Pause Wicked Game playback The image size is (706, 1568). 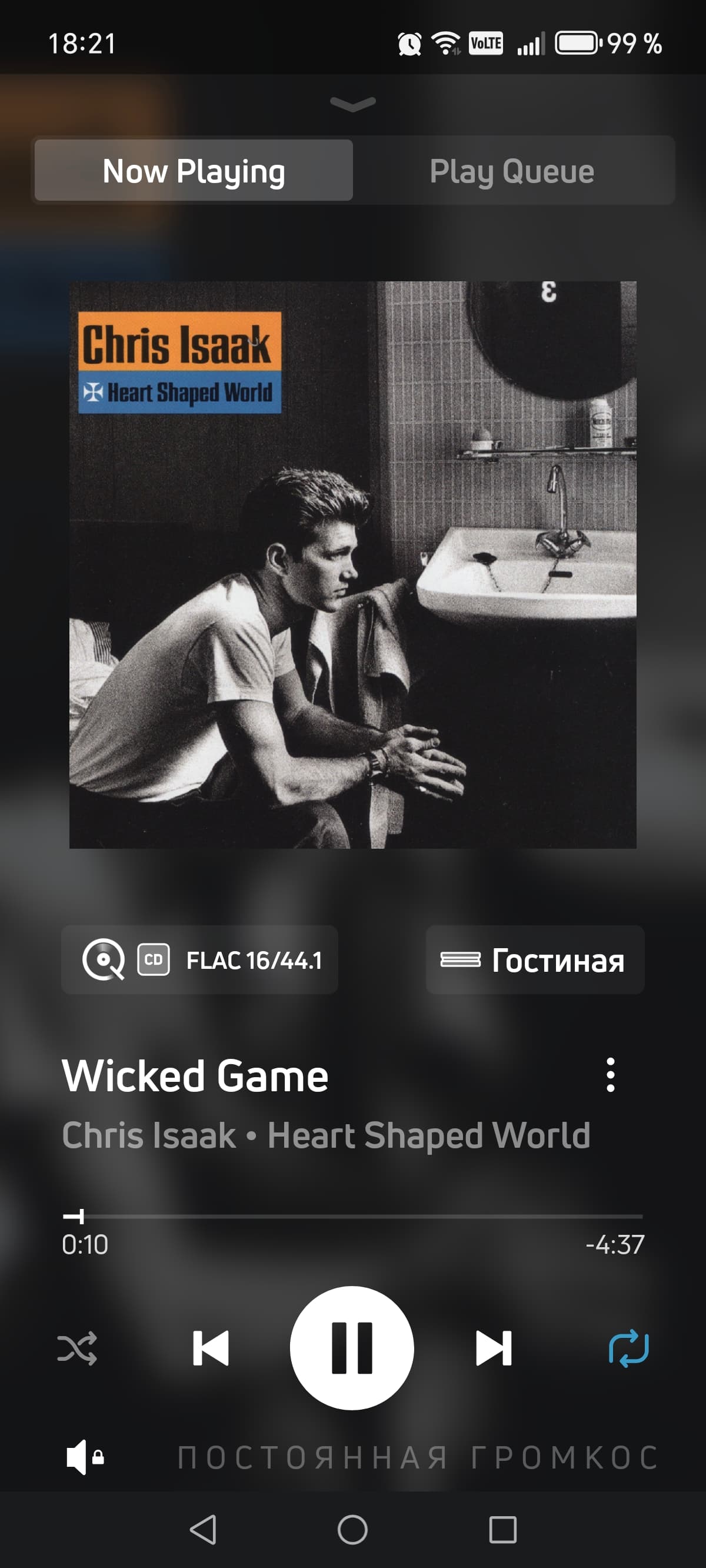coord(352,1348)
